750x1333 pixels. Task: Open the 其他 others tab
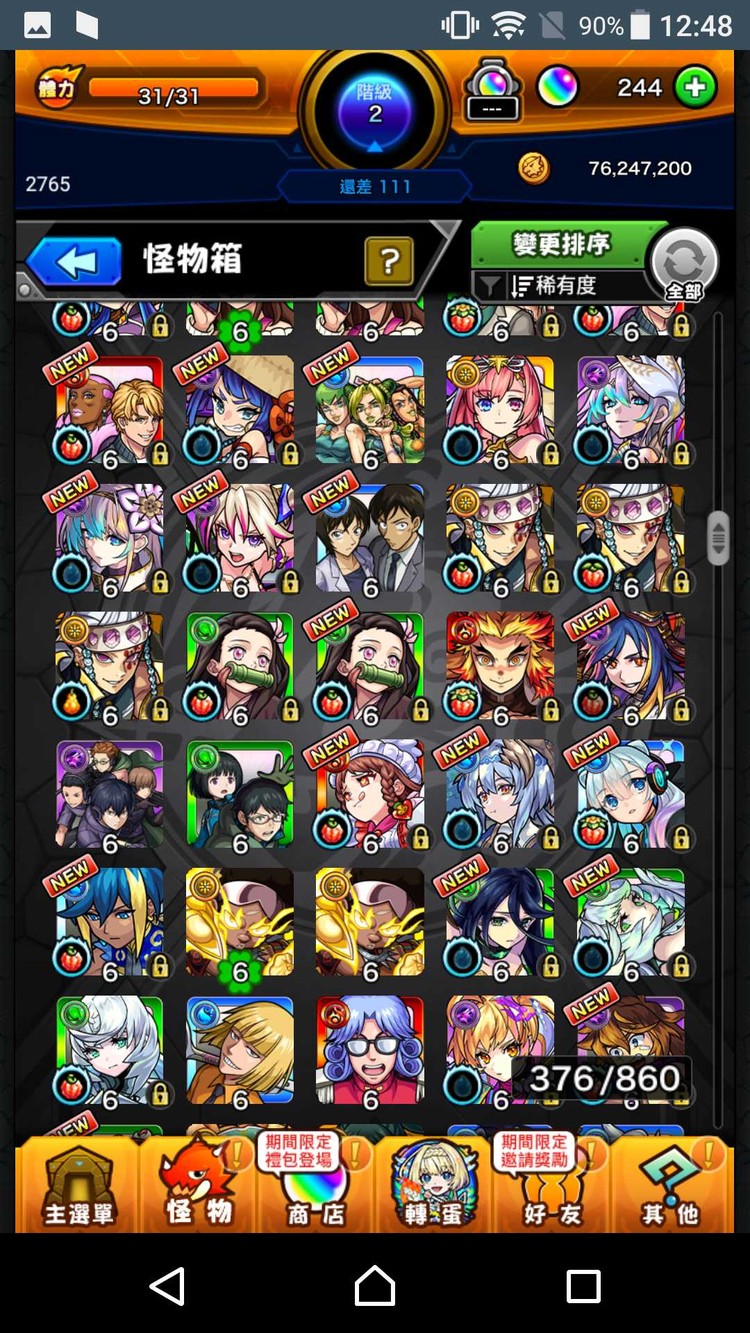point(670,1185)
